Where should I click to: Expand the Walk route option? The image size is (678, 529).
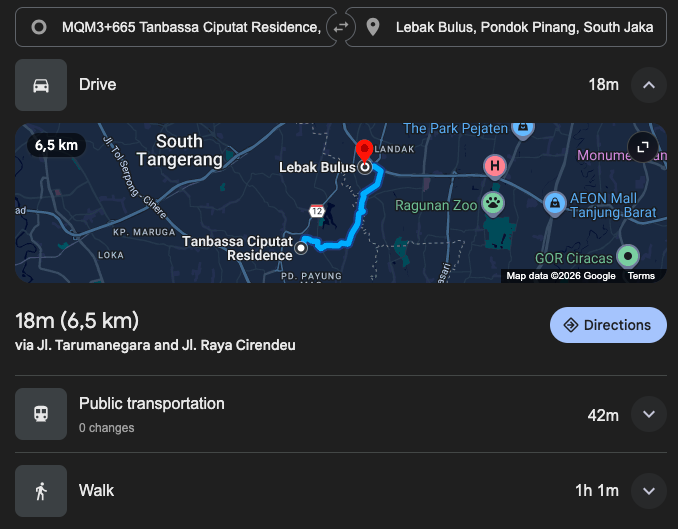(648, 491)
